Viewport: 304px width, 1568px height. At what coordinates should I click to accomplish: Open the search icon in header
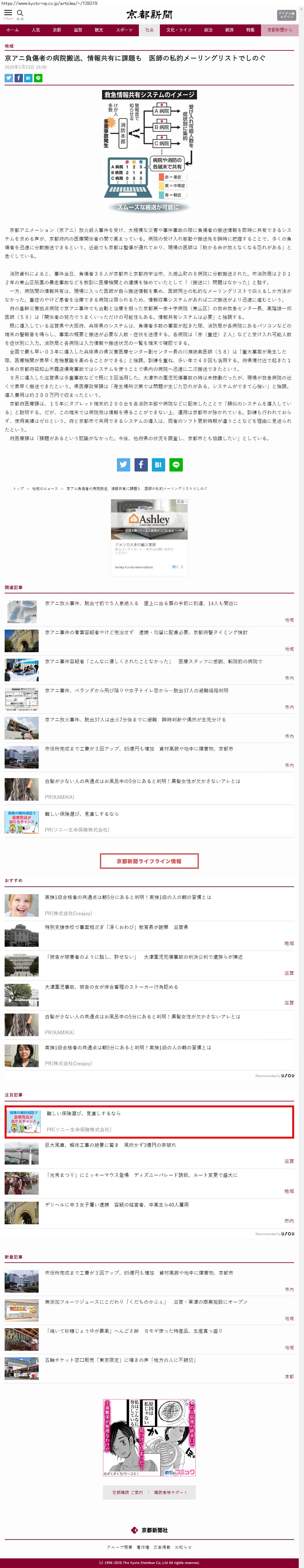(20, 13)
